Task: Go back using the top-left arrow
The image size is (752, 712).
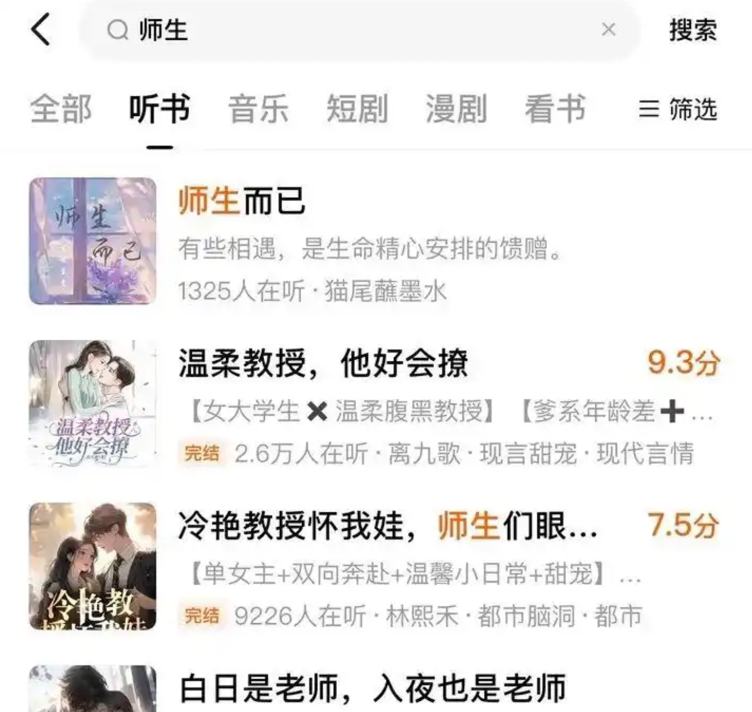Action: coord(40,30)
